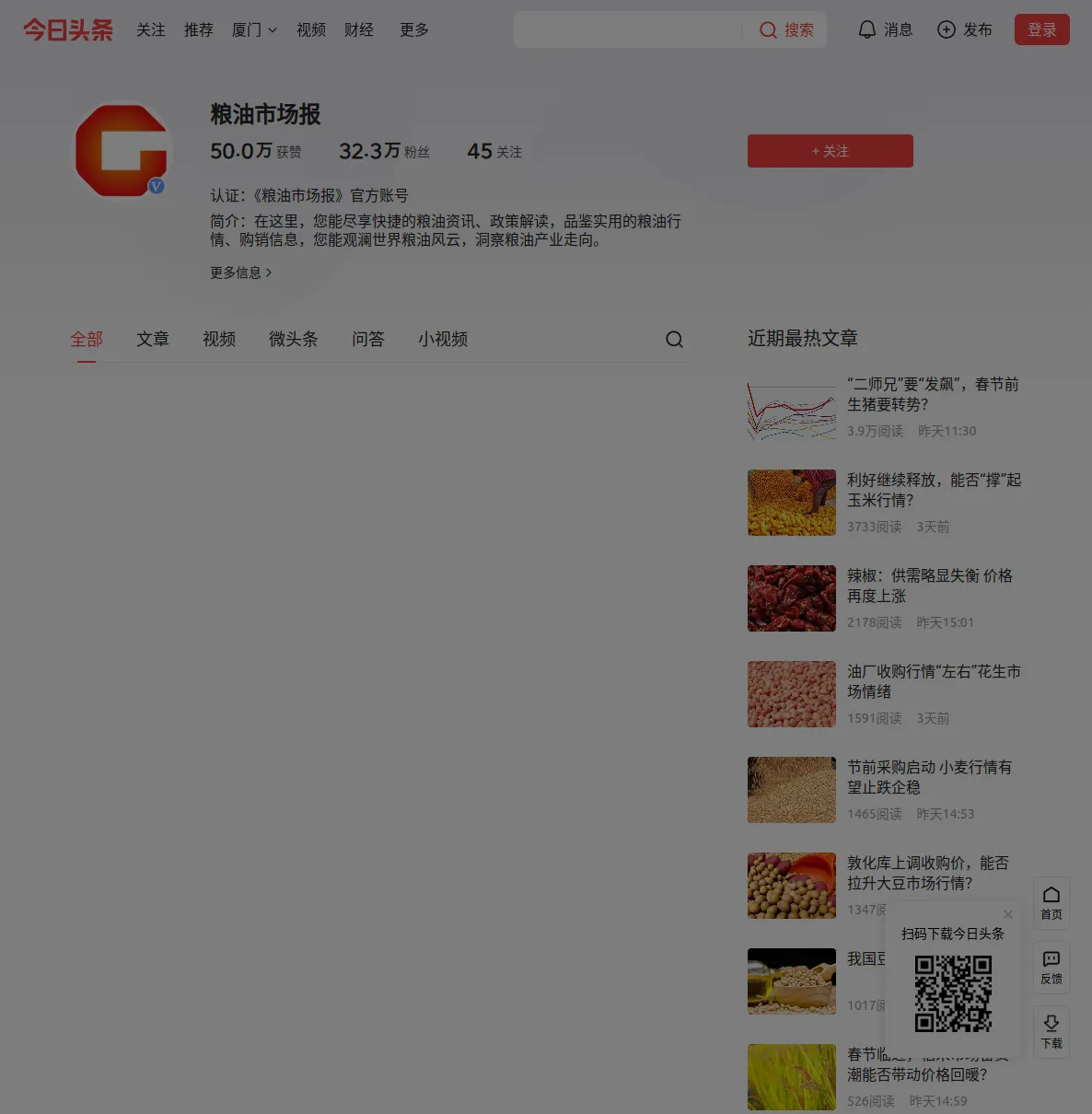
Task: Open the 今日头条 home logo
Action: 68,30
